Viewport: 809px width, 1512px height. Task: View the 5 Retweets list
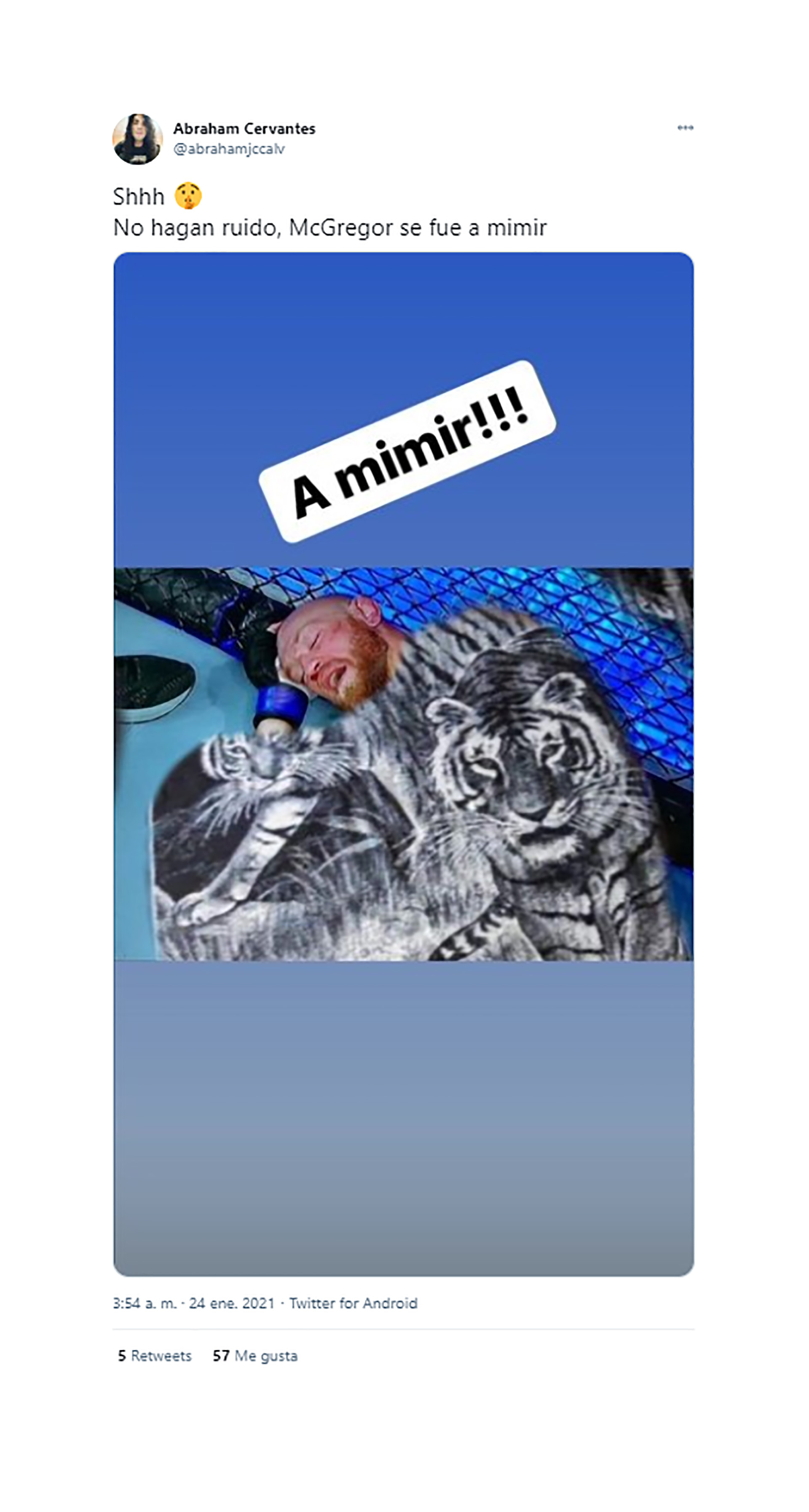pos(155,1356)
